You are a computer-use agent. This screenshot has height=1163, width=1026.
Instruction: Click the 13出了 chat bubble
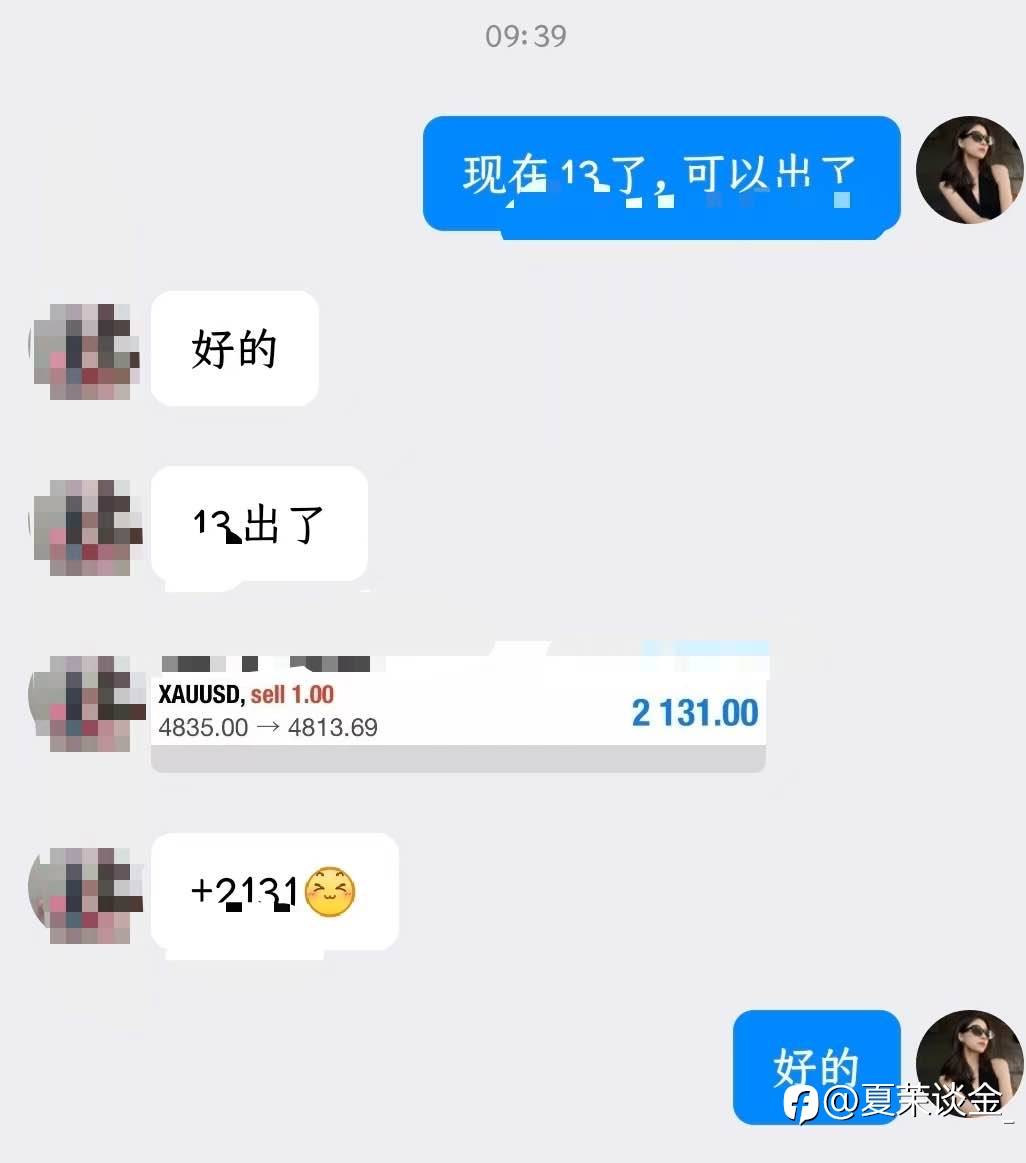click(258, 523)
